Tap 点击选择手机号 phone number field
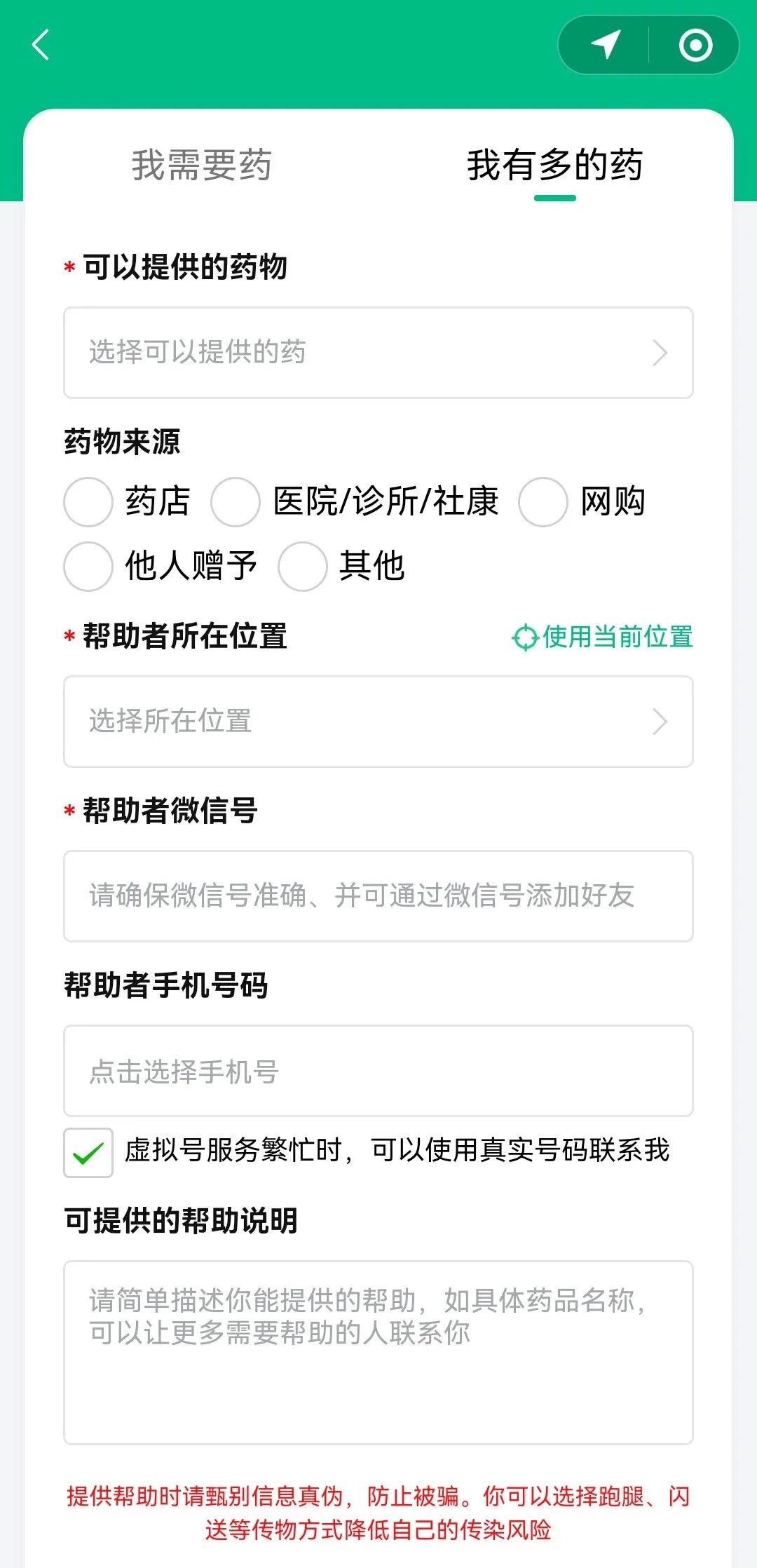Screen dimensions: 757x1568 pyautogui.click(x=378, y=1071)
